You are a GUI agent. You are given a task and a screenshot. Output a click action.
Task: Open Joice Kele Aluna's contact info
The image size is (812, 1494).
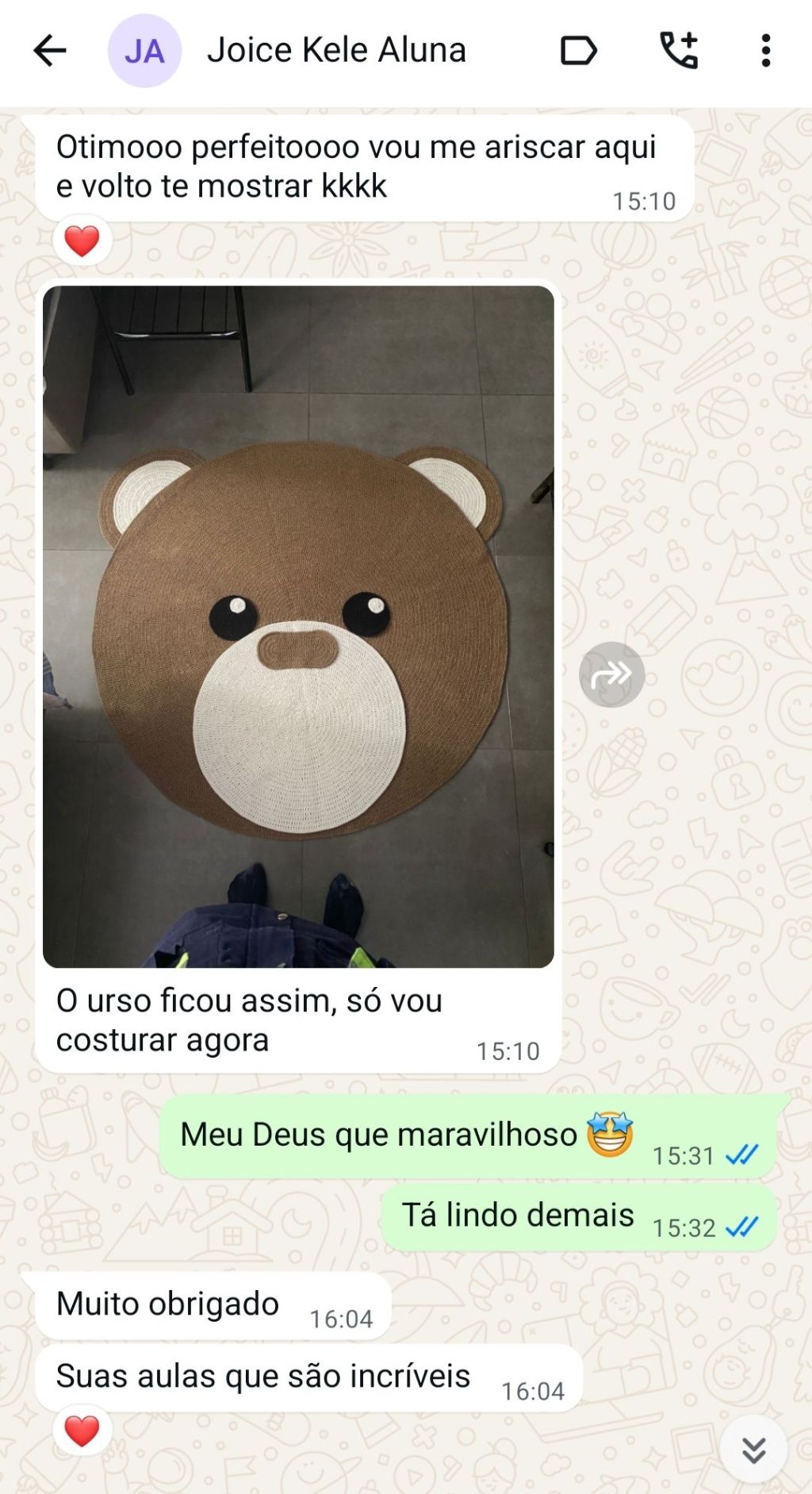click(x=336, y=51)
